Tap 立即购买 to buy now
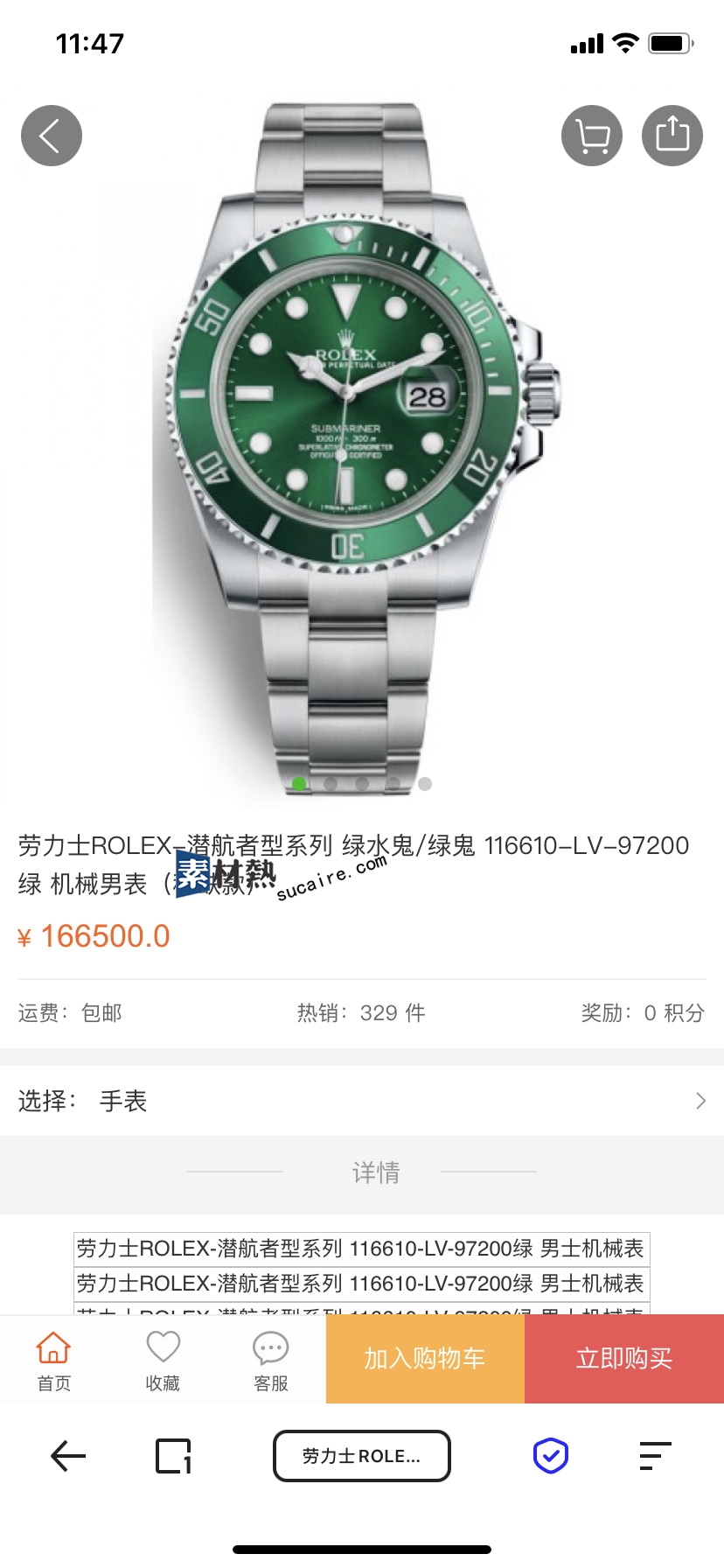724x1568 pixels. point(624,1359)
